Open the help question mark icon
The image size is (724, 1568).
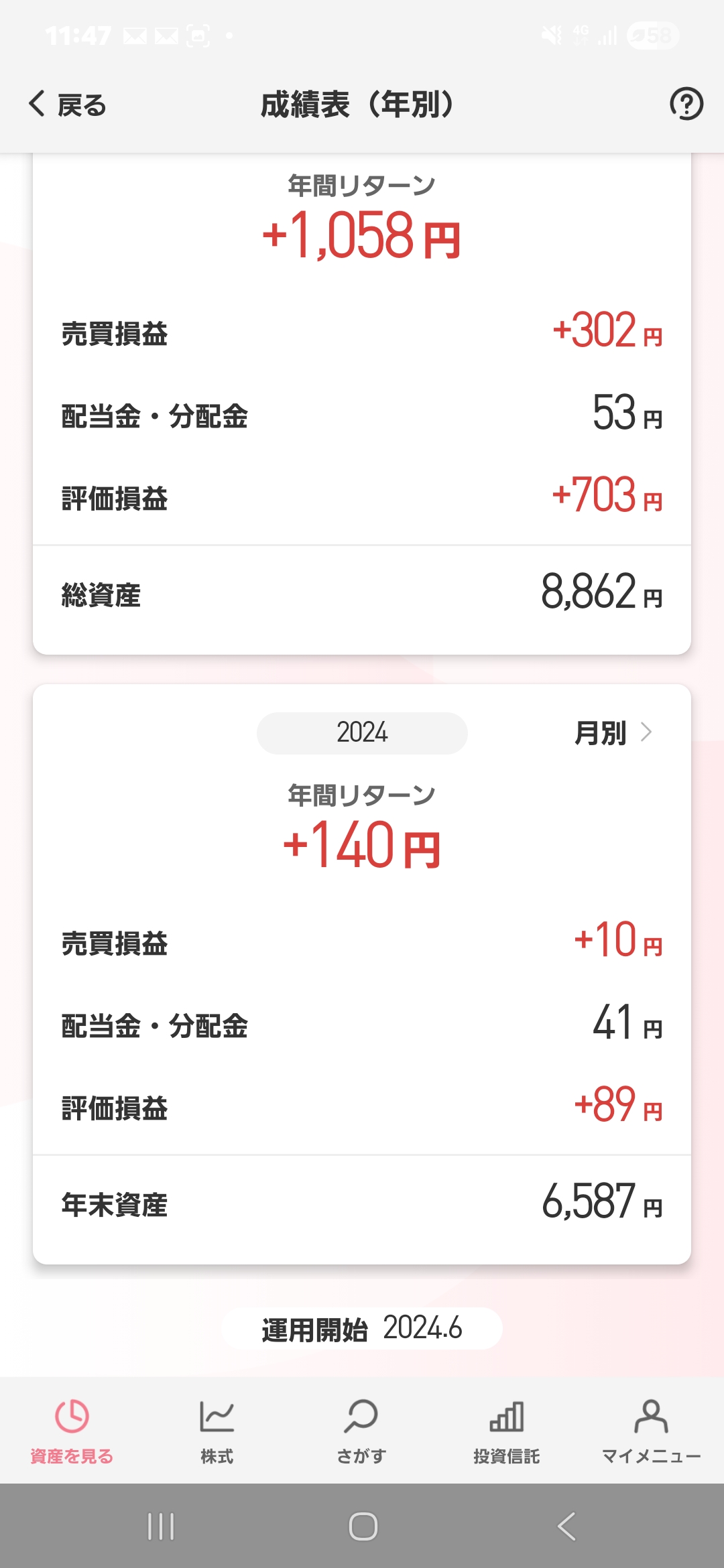[x=686, y=104]
